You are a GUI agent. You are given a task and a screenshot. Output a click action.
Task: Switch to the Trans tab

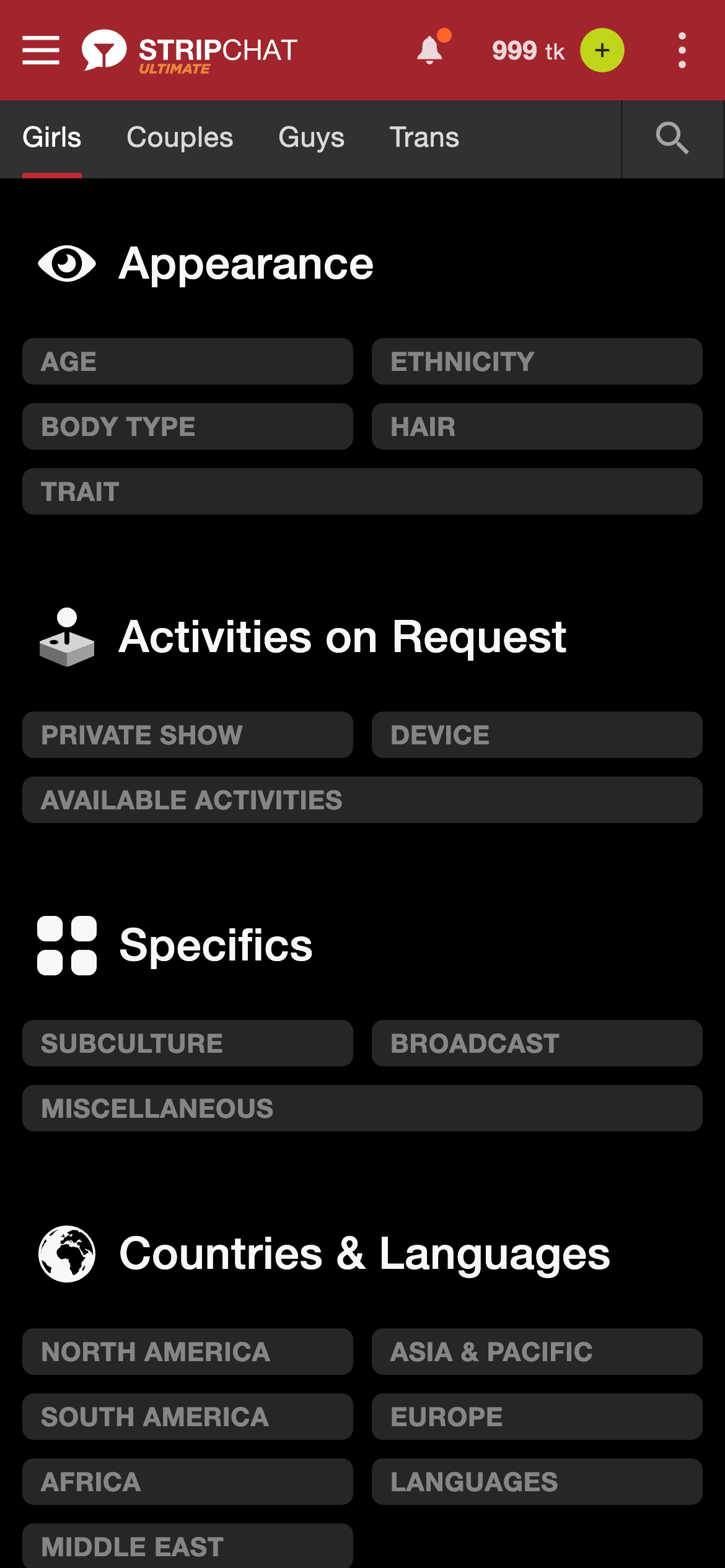pyautogui.click(x=424, y=138)
